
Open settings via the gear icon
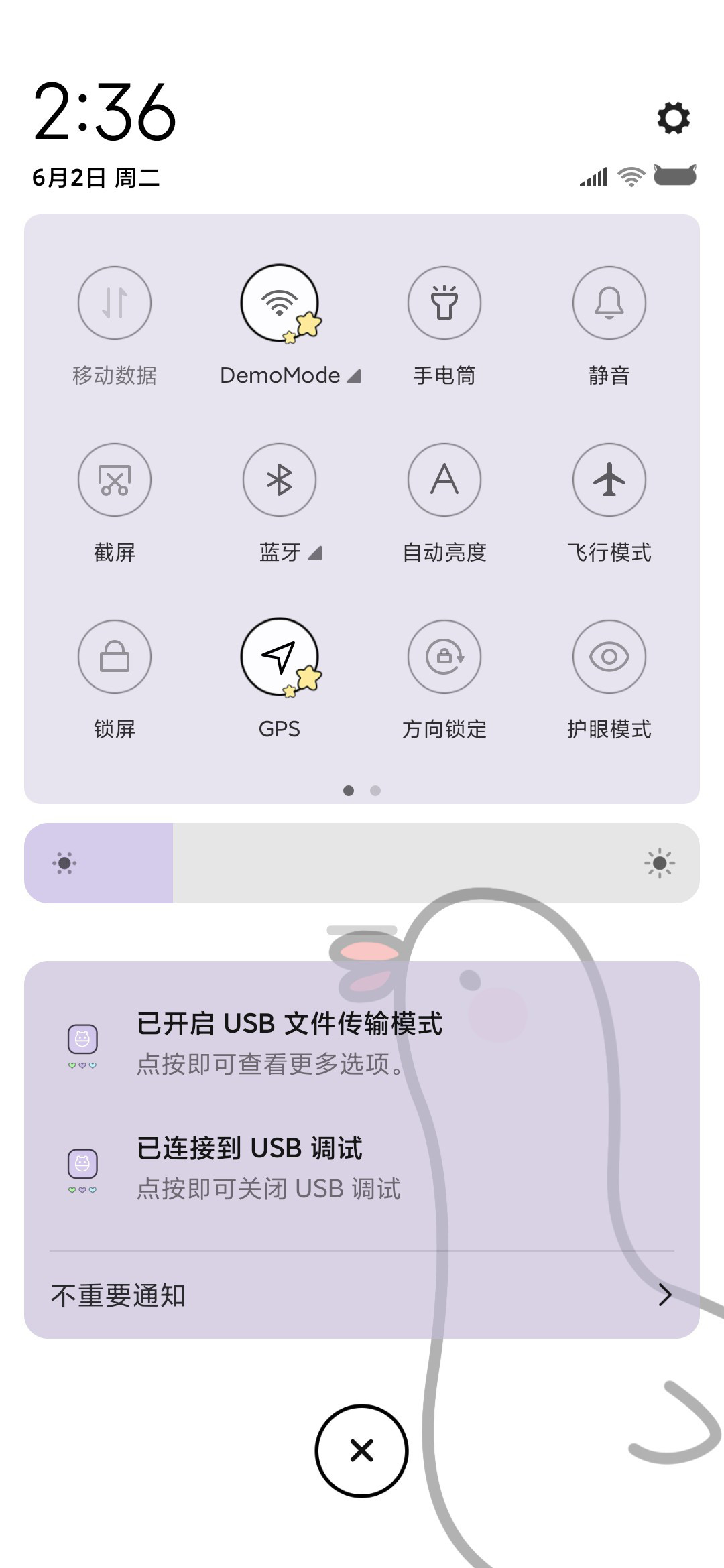[x=673, y=118]
